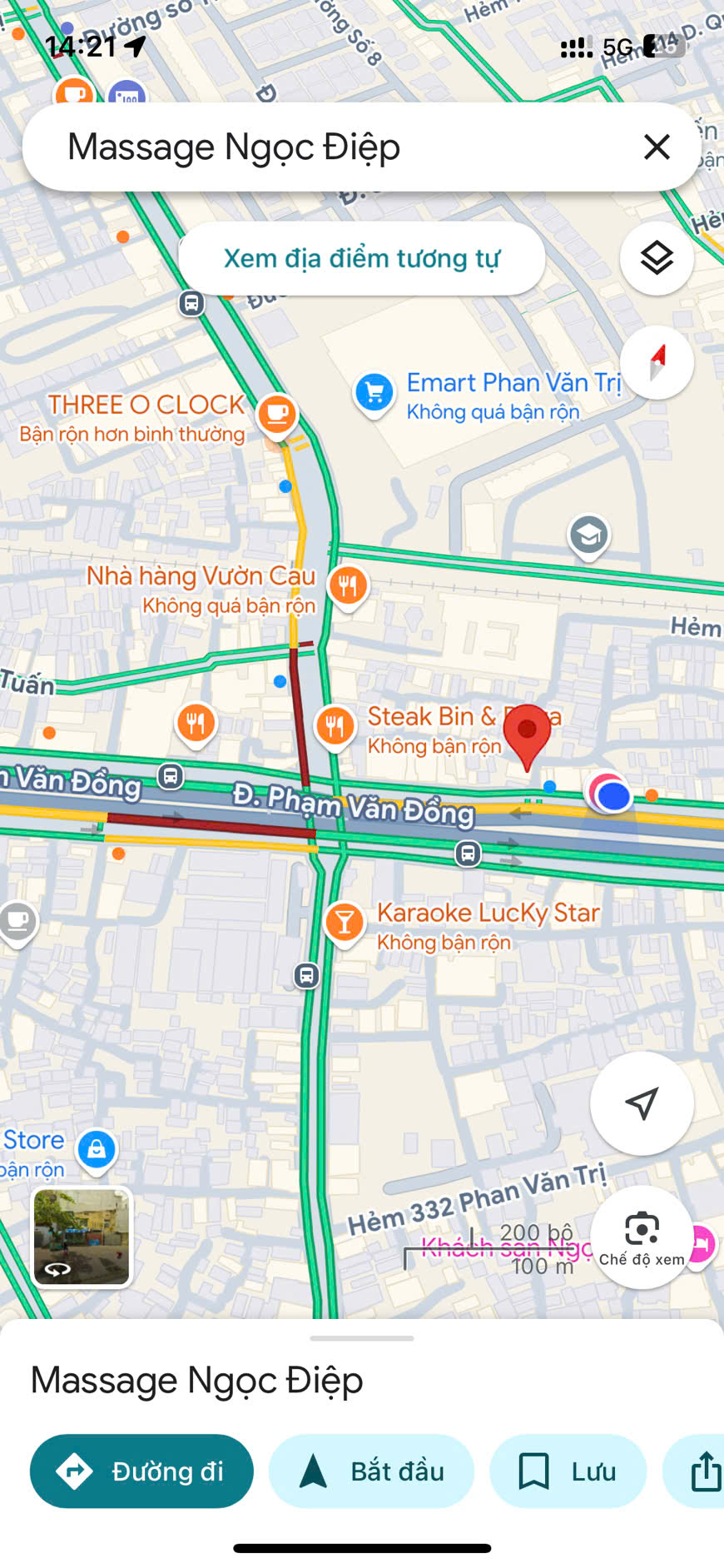The height and width of the screenshot is (1568, 724).
Task: Get directions with Đường đi
Action: tap(141, 1471)
